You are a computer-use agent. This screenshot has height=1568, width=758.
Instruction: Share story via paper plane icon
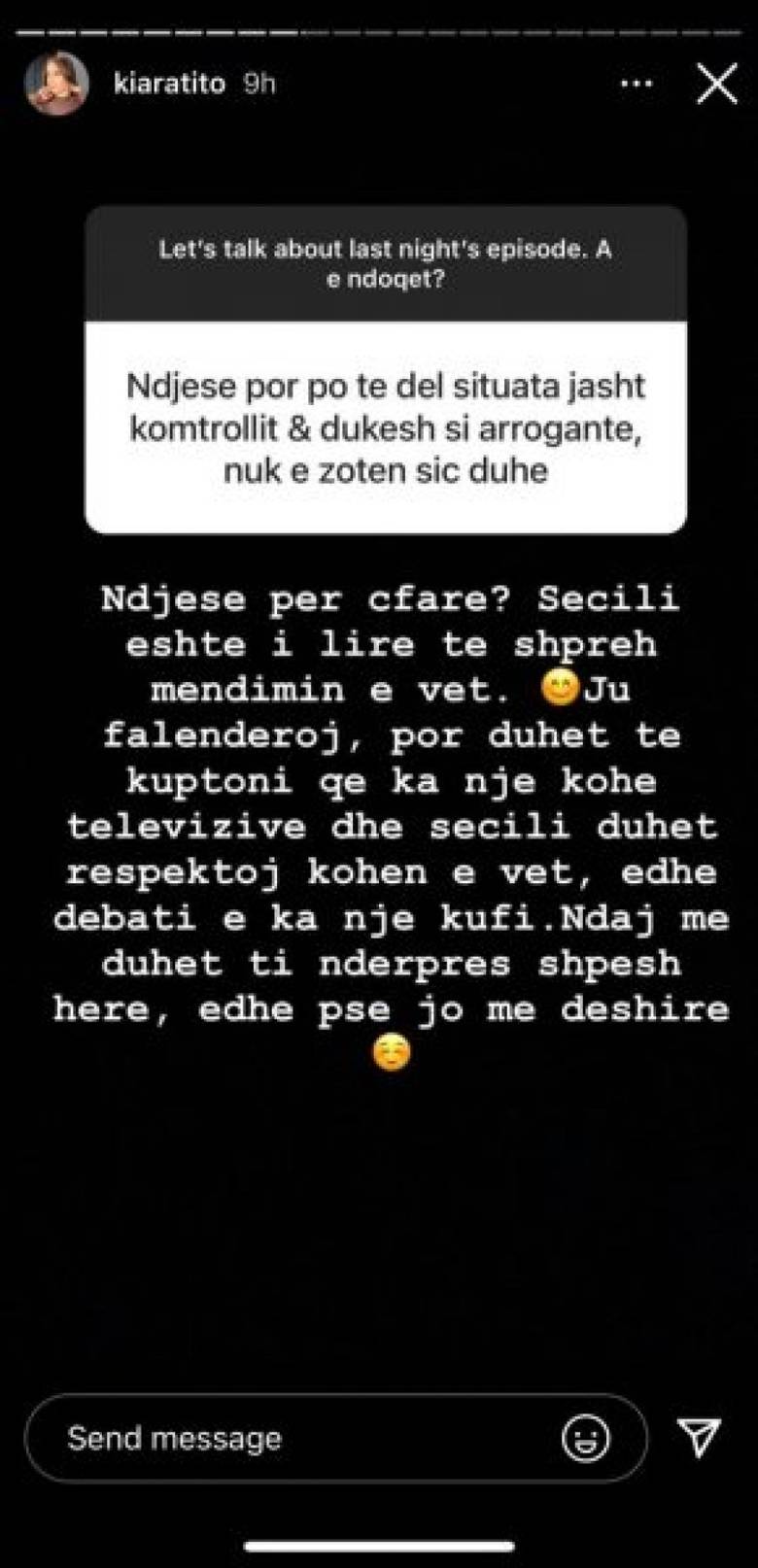coord(699,1436)
